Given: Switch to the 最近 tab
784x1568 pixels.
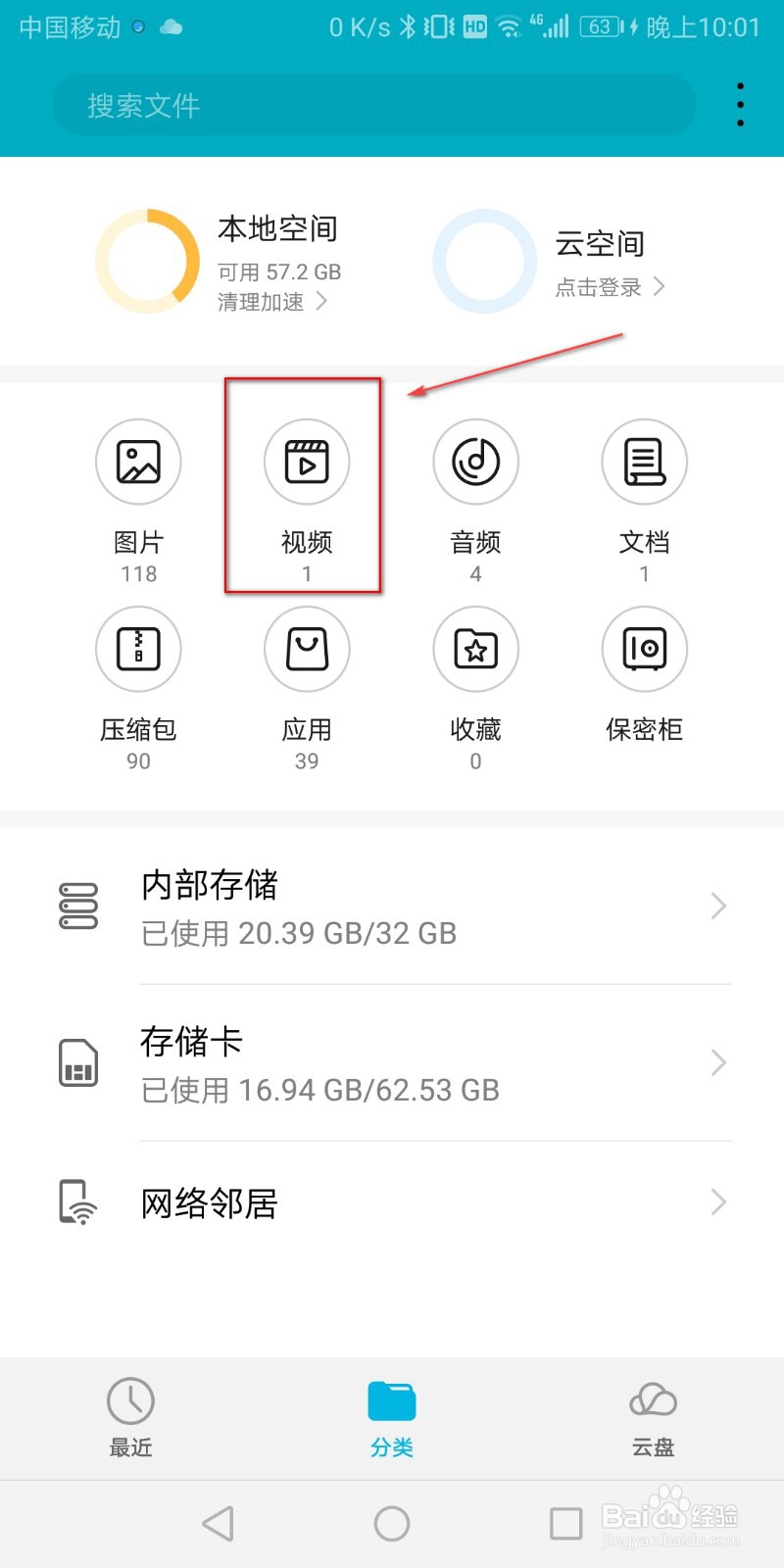Looking at the screenshot, I should (x=130, y=1418).
